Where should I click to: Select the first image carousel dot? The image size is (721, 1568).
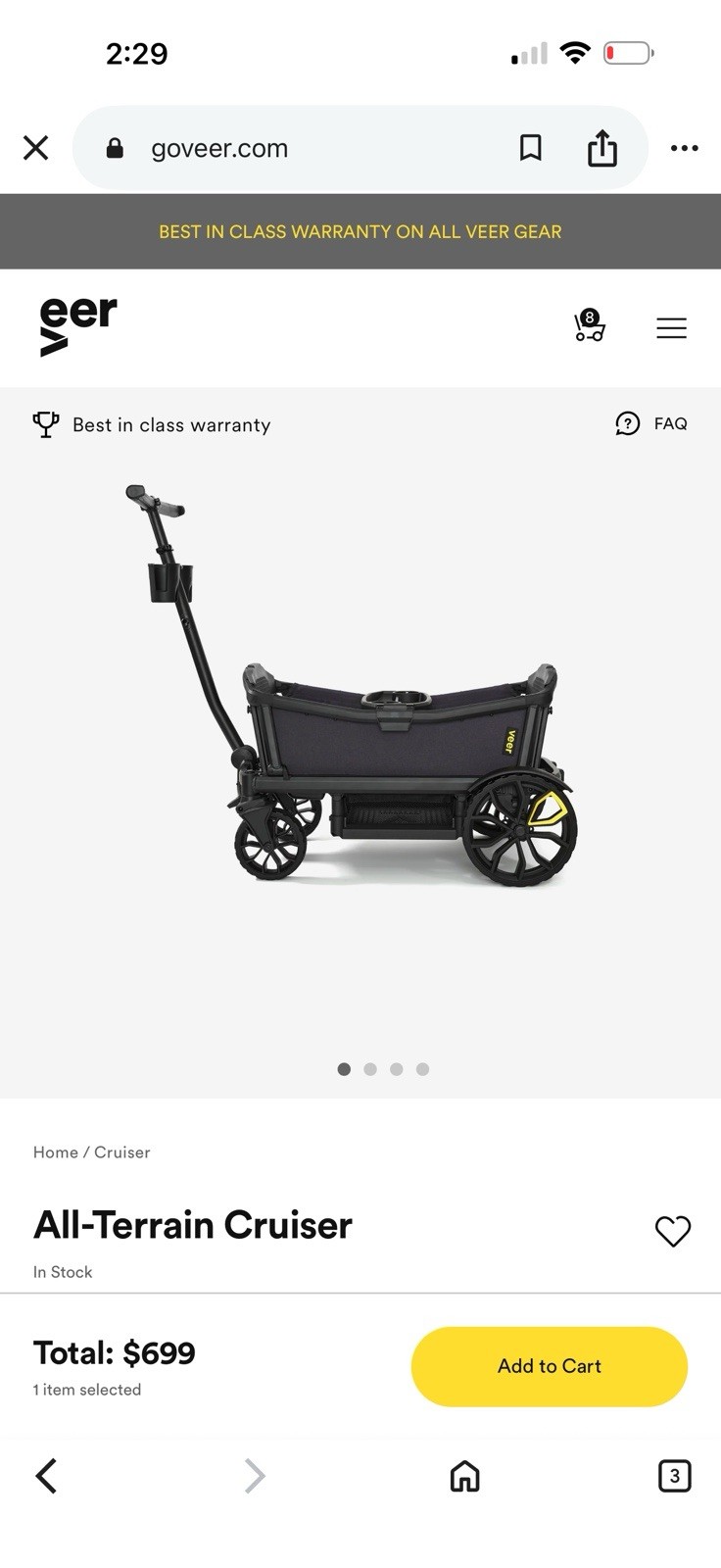(344, 1069)
